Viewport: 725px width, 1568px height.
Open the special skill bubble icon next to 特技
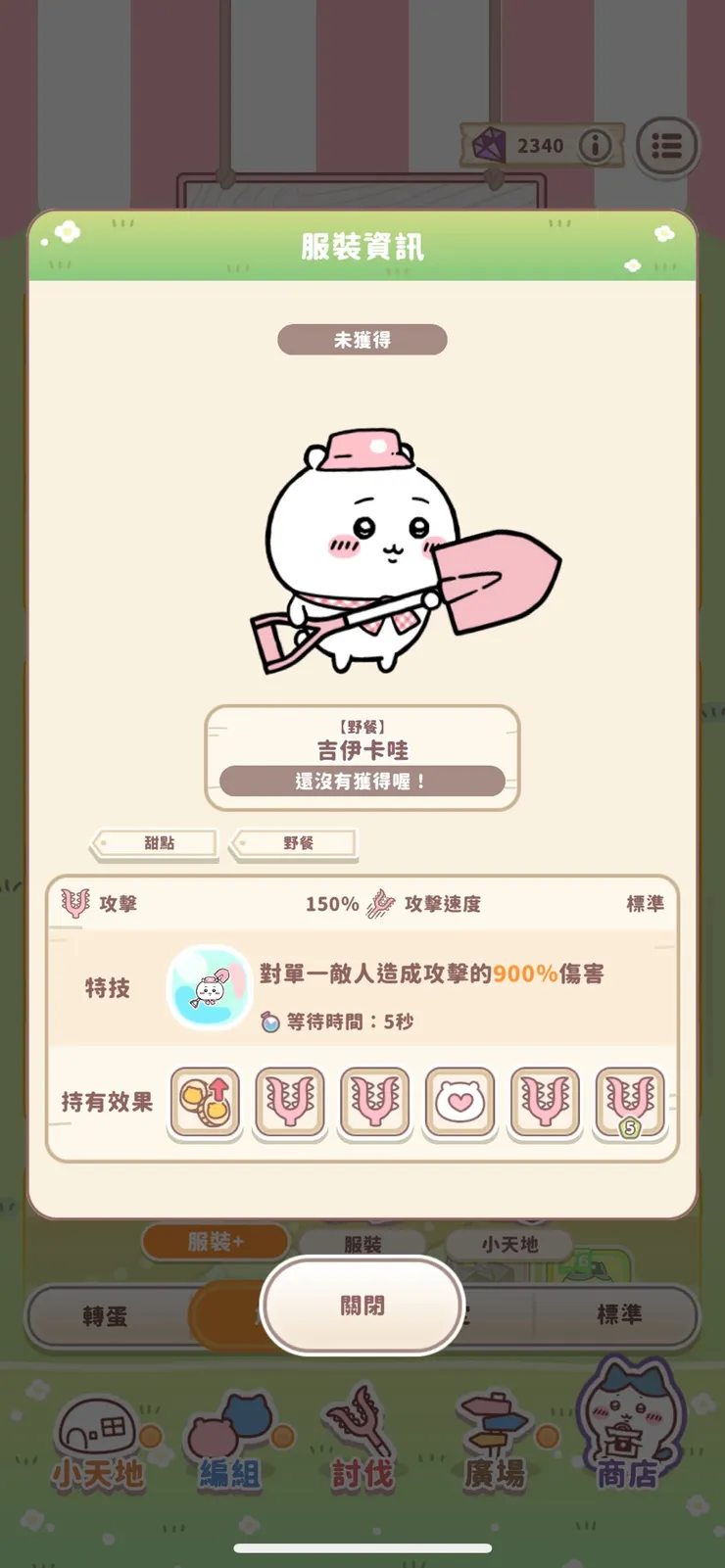click(209, 987)
